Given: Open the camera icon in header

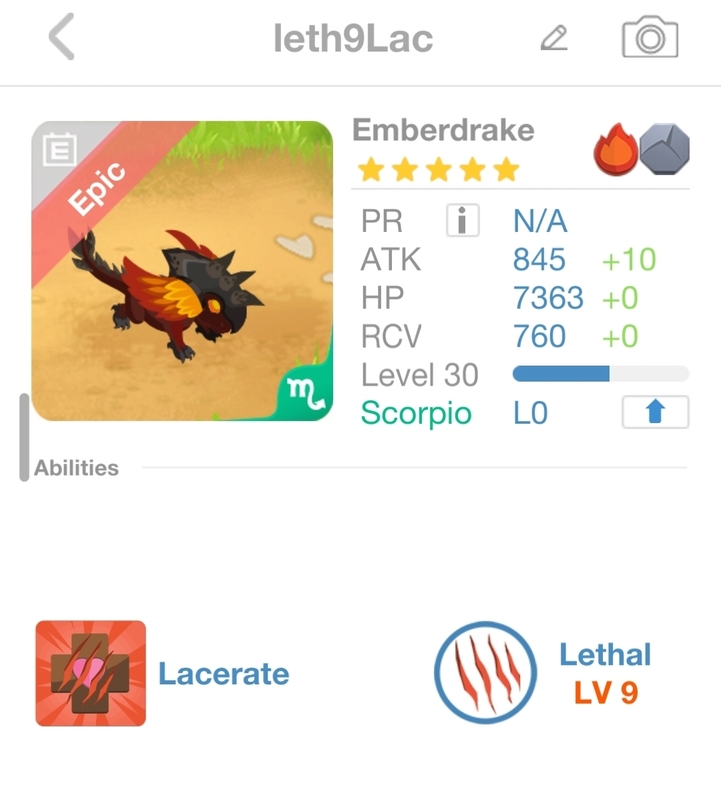Looking at the screenshot, I should [x=650, y=39].
